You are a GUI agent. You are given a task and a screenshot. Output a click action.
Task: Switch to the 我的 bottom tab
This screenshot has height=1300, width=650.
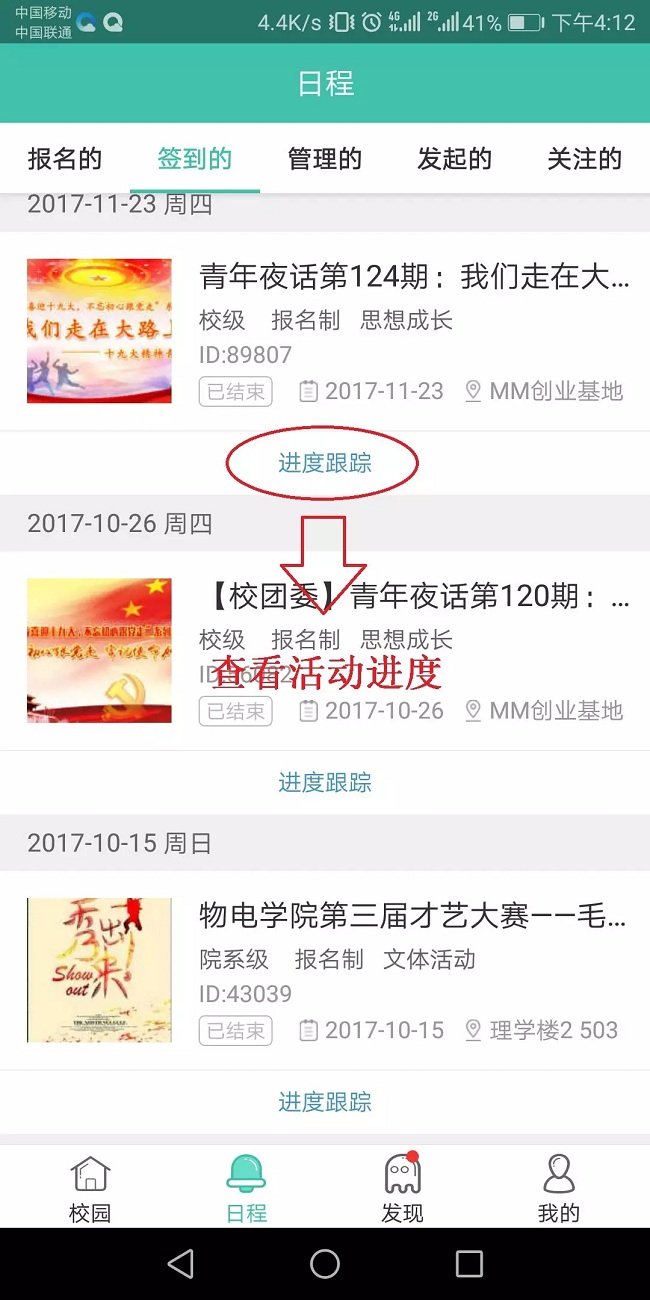(558, 1189)
